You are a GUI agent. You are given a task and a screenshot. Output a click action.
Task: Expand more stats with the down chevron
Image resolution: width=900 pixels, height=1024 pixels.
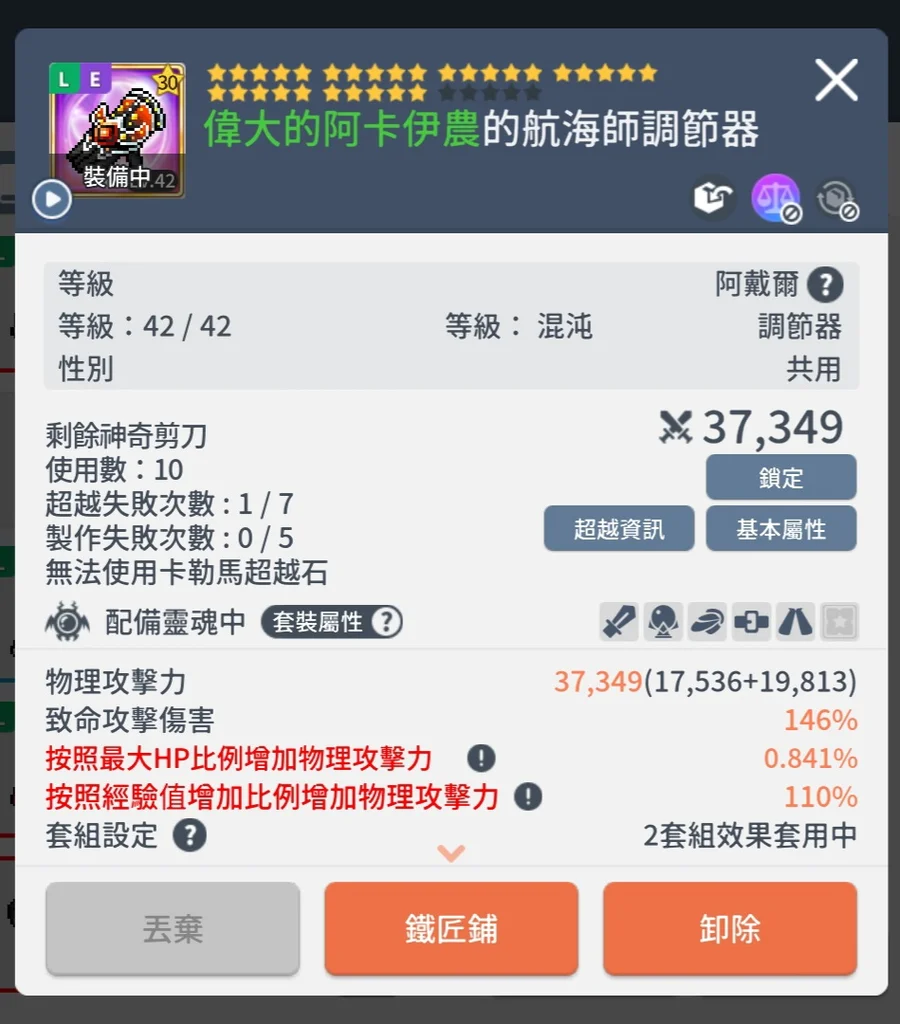(x=451, y=853)
